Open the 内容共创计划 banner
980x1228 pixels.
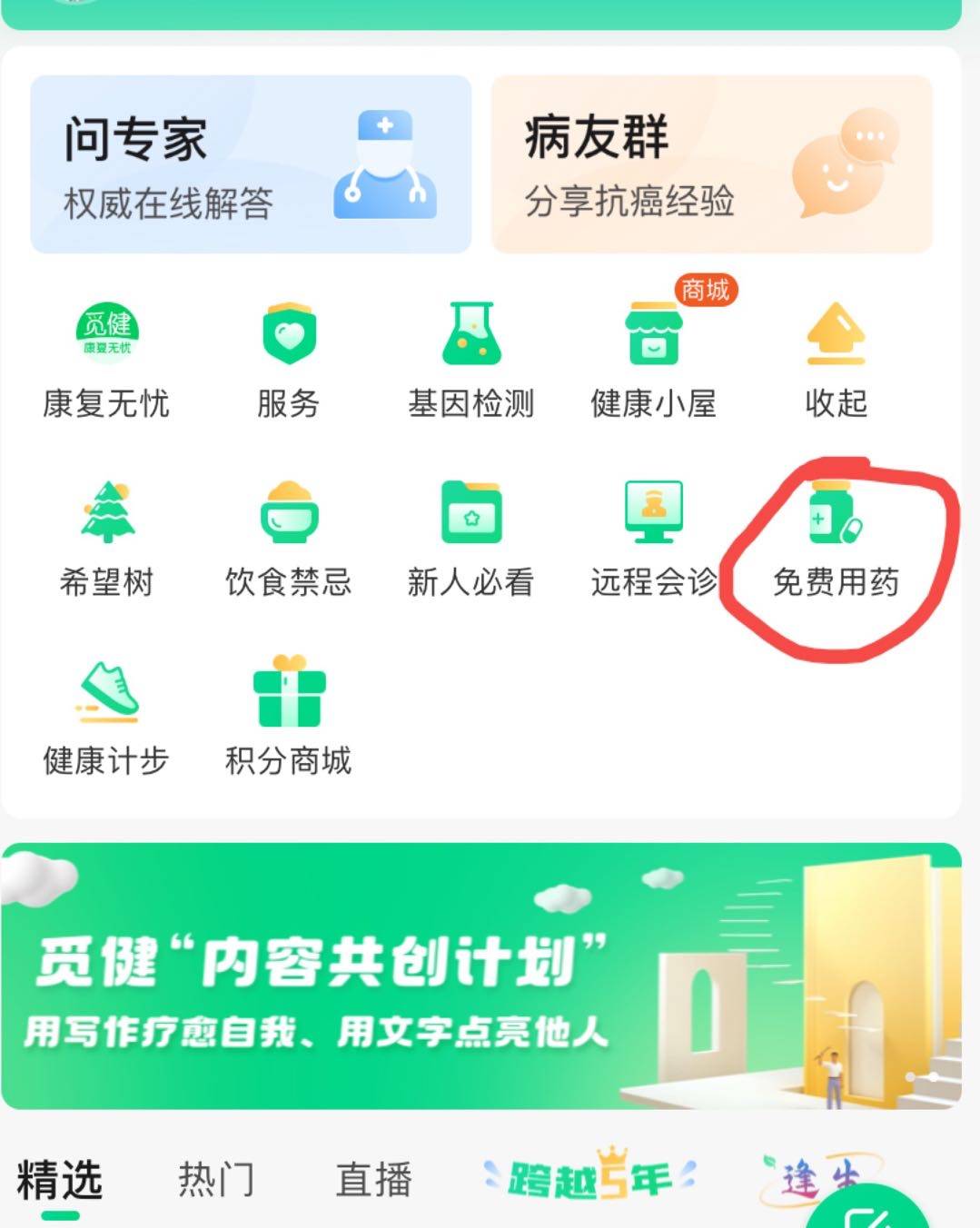[x=480, y=977]
